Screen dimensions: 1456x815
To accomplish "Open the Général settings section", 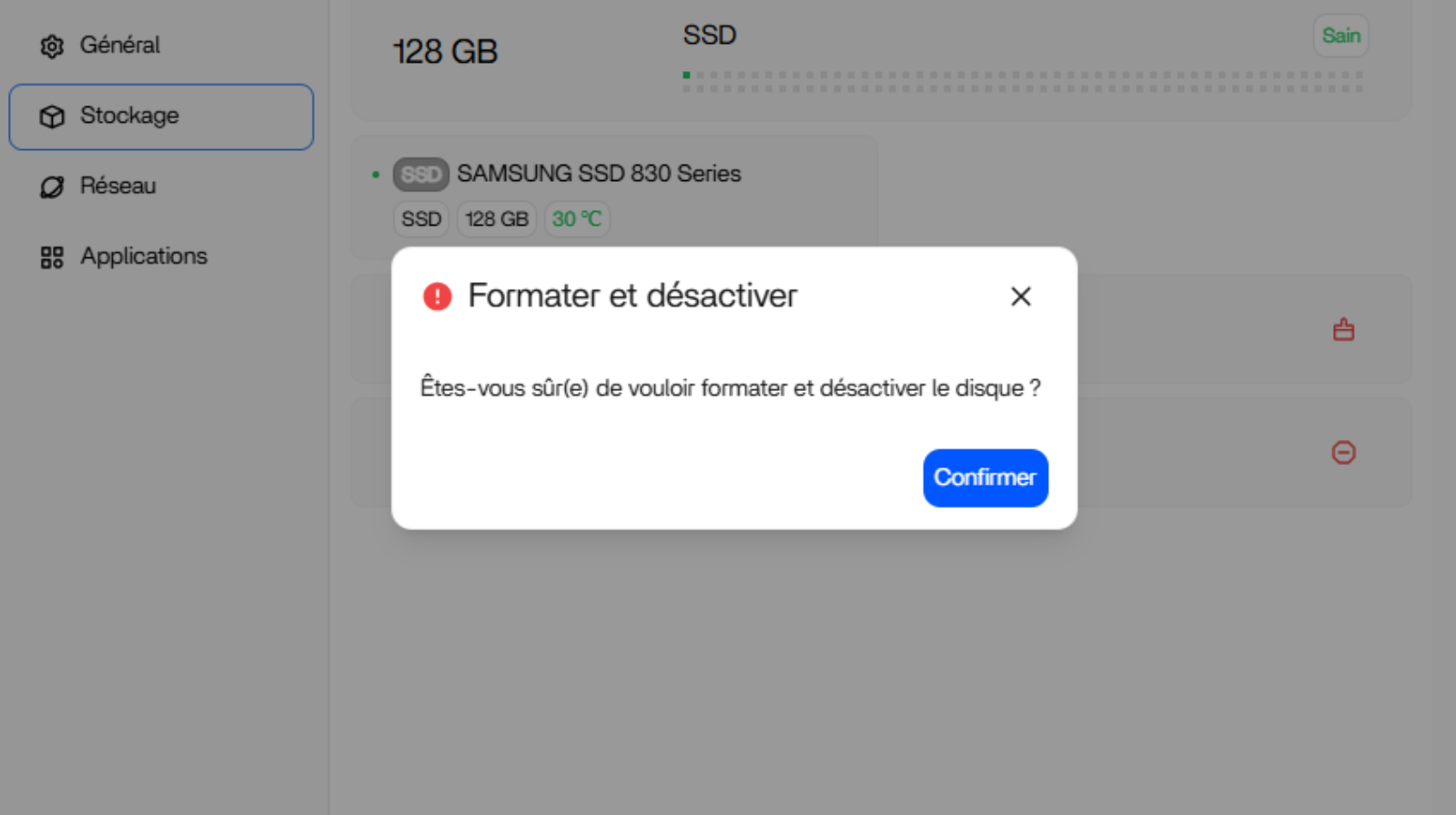I will [x=118, y=45].
